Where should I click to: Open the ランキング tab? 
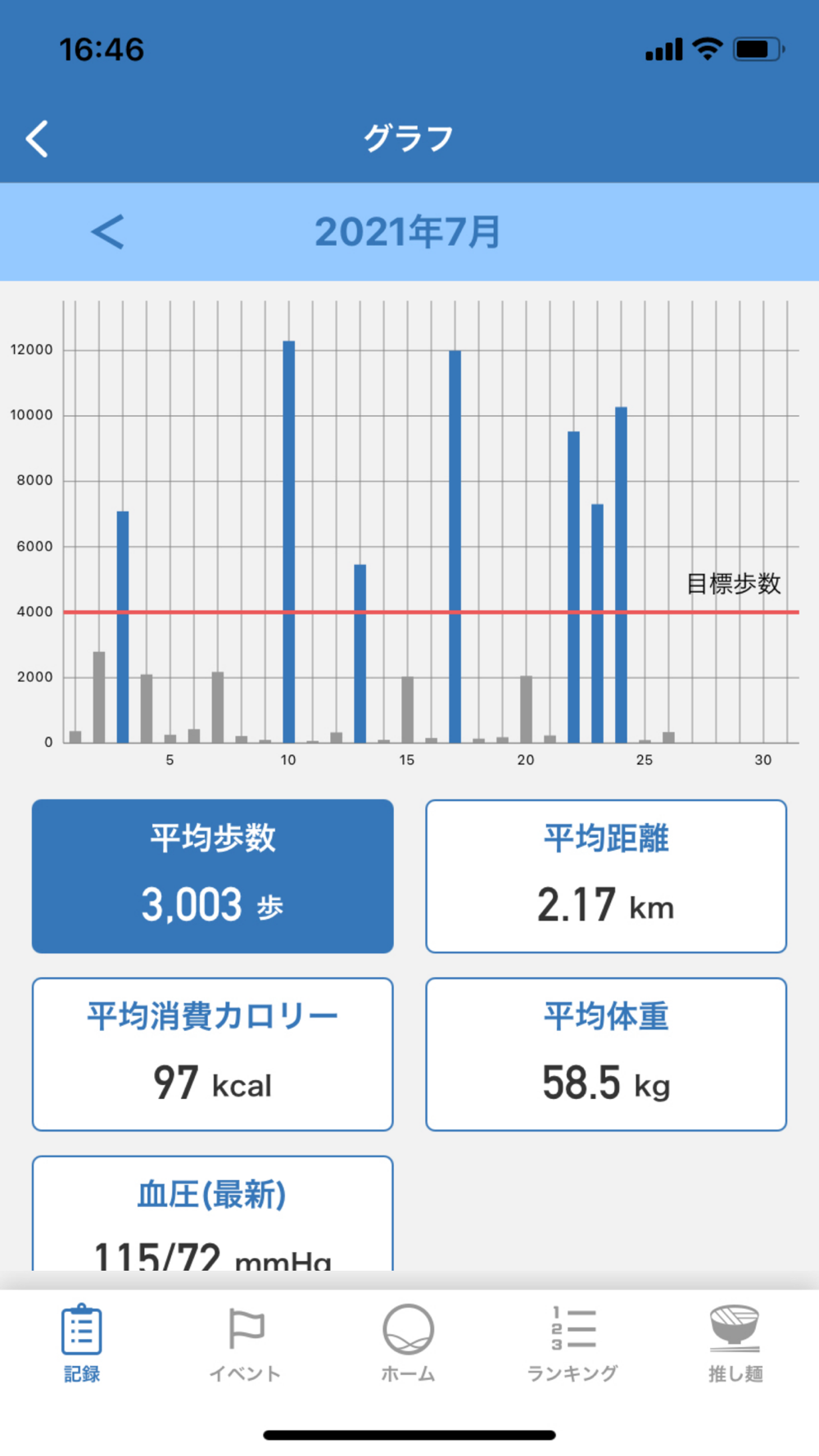pos(572,1344)
